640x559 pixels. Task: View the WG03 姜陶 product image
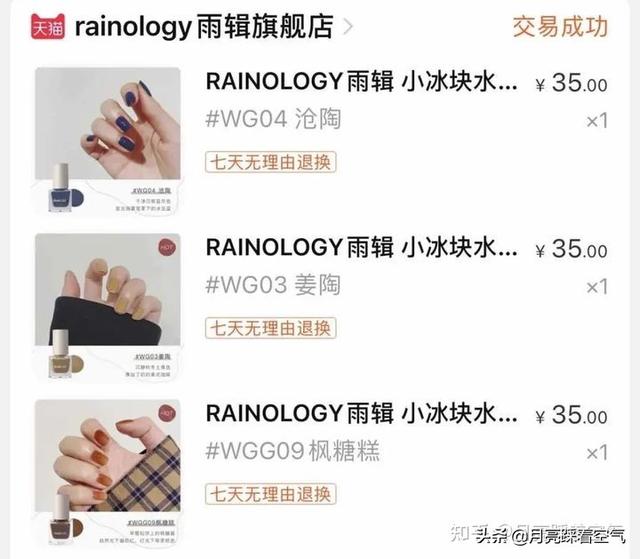pyautogui.click(x=107, y=306)
